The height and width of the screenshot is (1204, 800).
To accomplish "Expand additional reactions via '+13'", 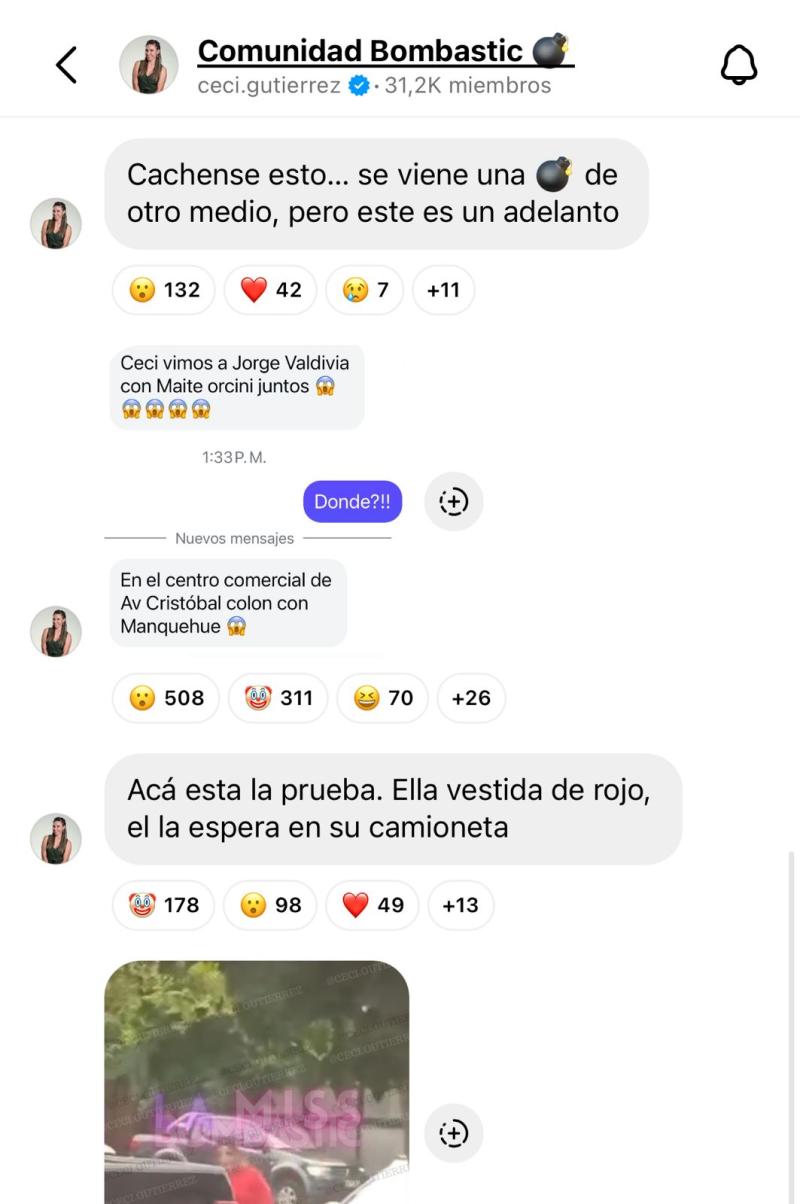I will (x=460, y=905).
